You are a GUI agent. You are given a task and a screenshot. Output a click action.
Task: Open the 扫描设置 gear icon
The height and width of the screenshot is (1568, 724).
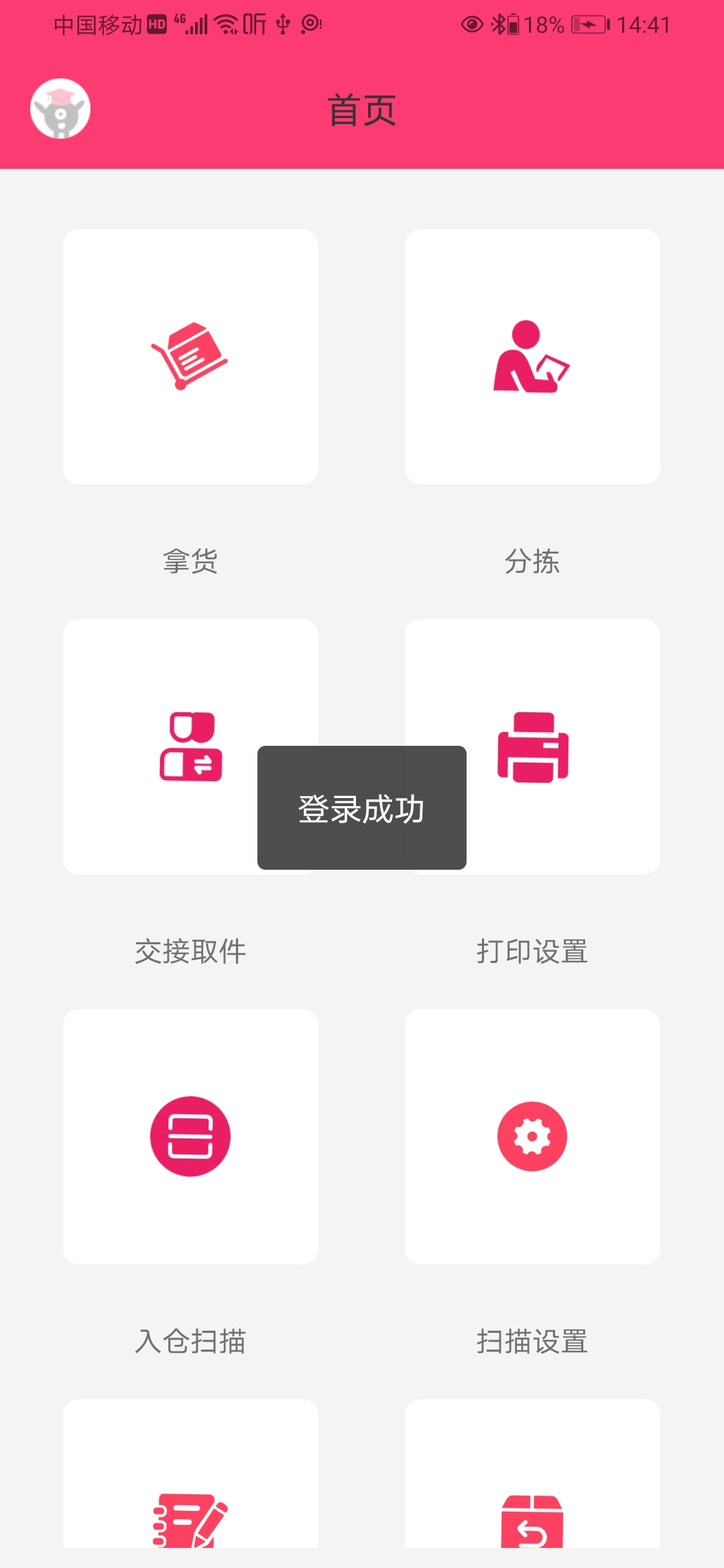point(532,1136)
